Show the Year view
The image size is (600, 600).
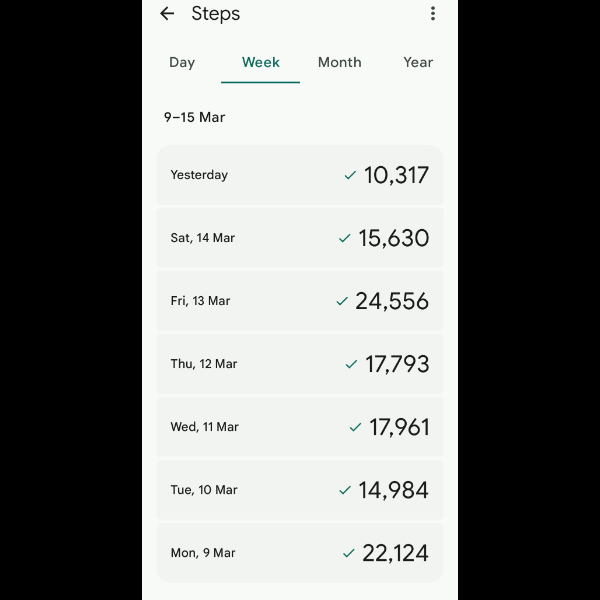pos(417,62)
